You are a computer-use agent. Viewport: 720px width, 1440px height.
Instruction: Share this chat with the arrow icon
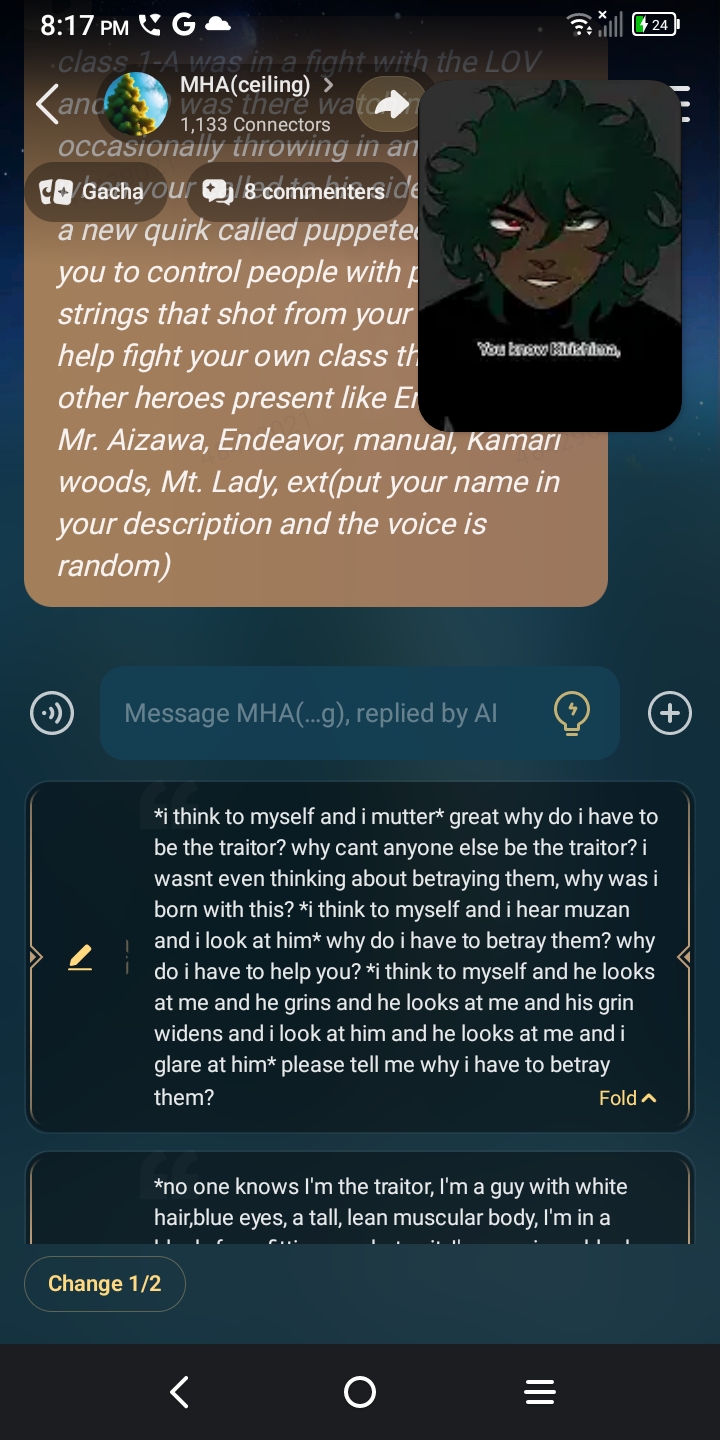(x=392, y=104)
